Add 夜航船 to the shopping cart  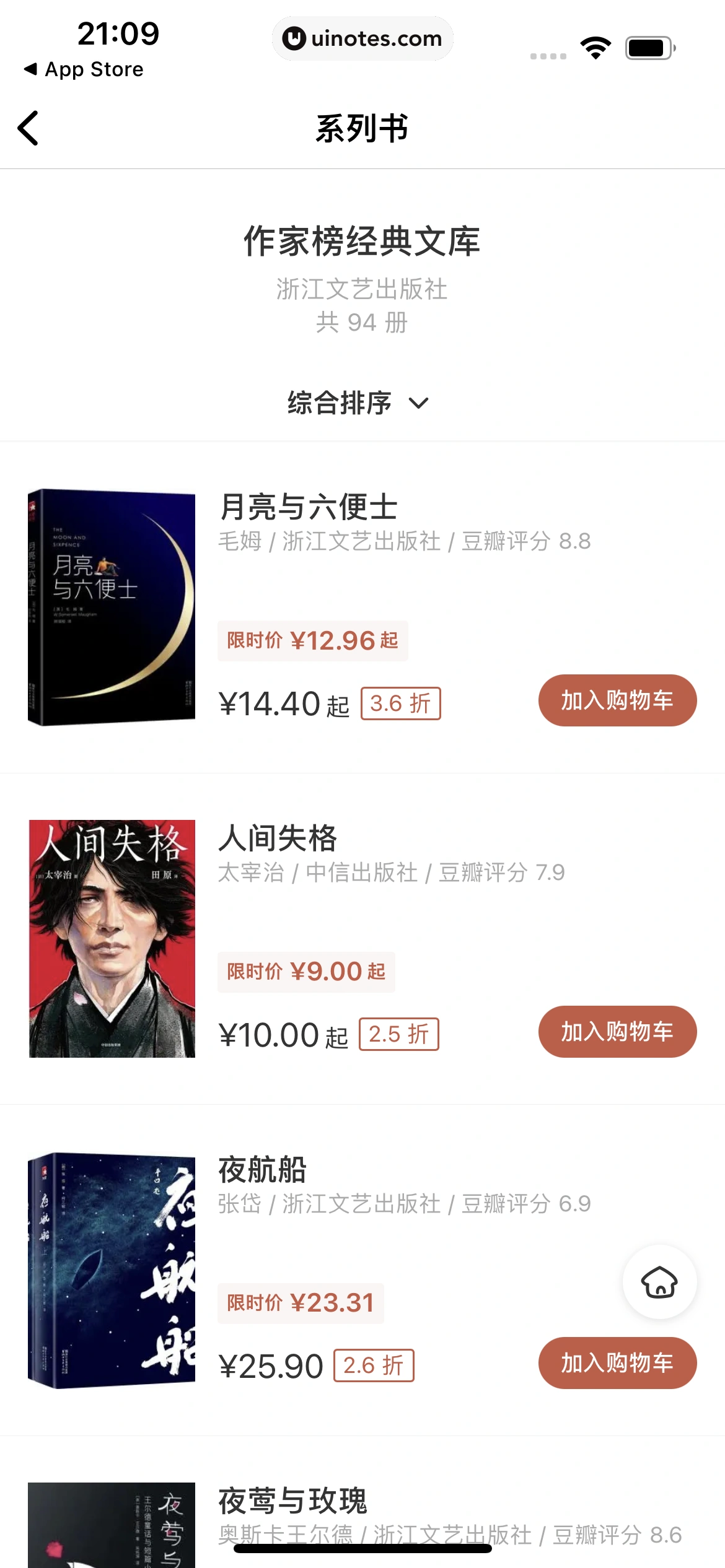617,1363
